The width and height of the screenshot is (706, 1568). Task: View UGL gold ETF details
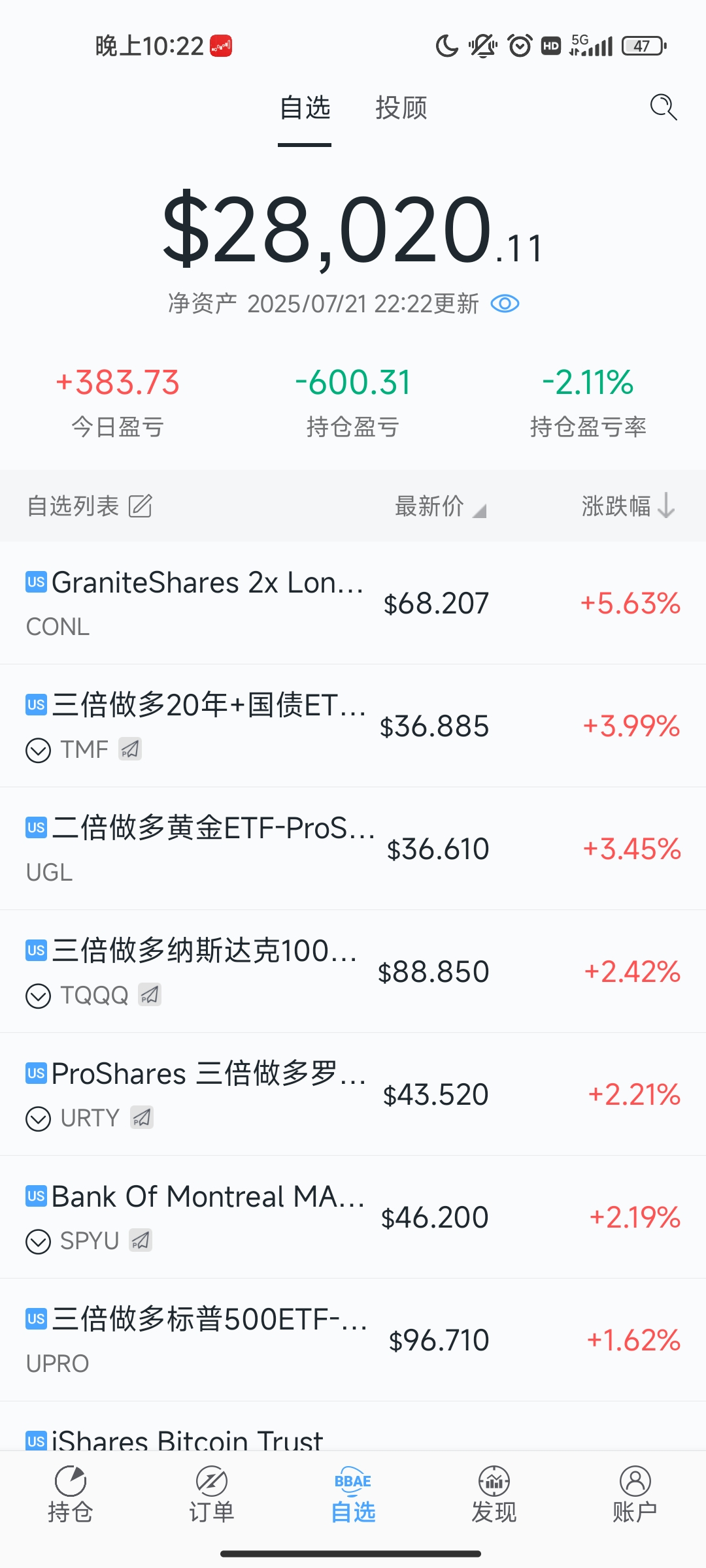pyautogui.click(x=353, y=849)
